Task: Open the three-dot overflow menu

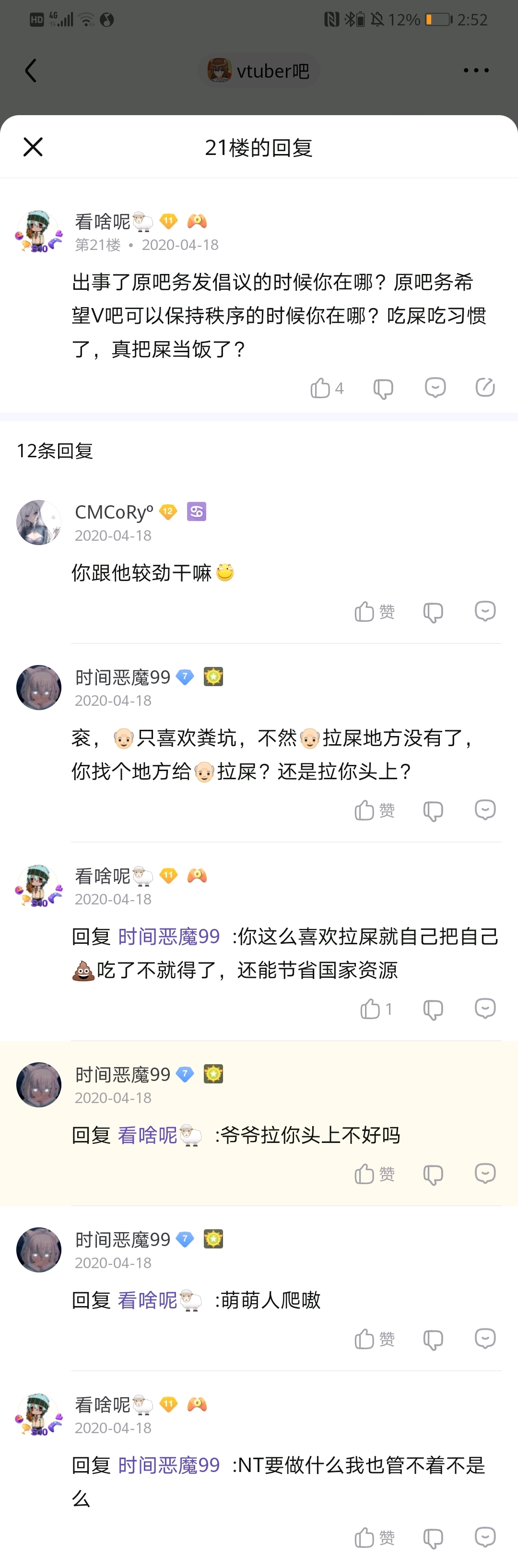Action: 475,71
